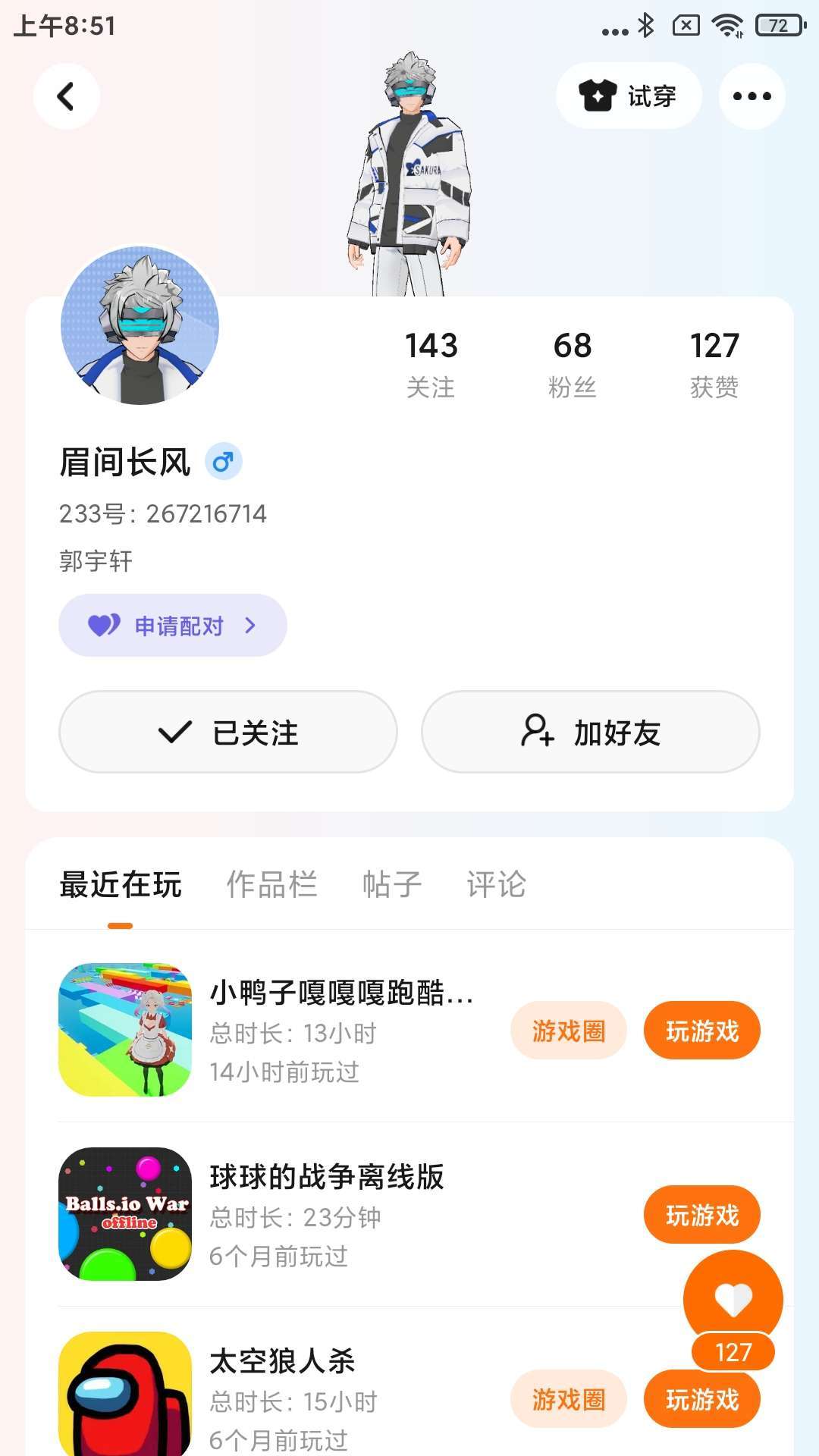
Task: Tap 申请配对 to request pairing
Action: [173, 626]
